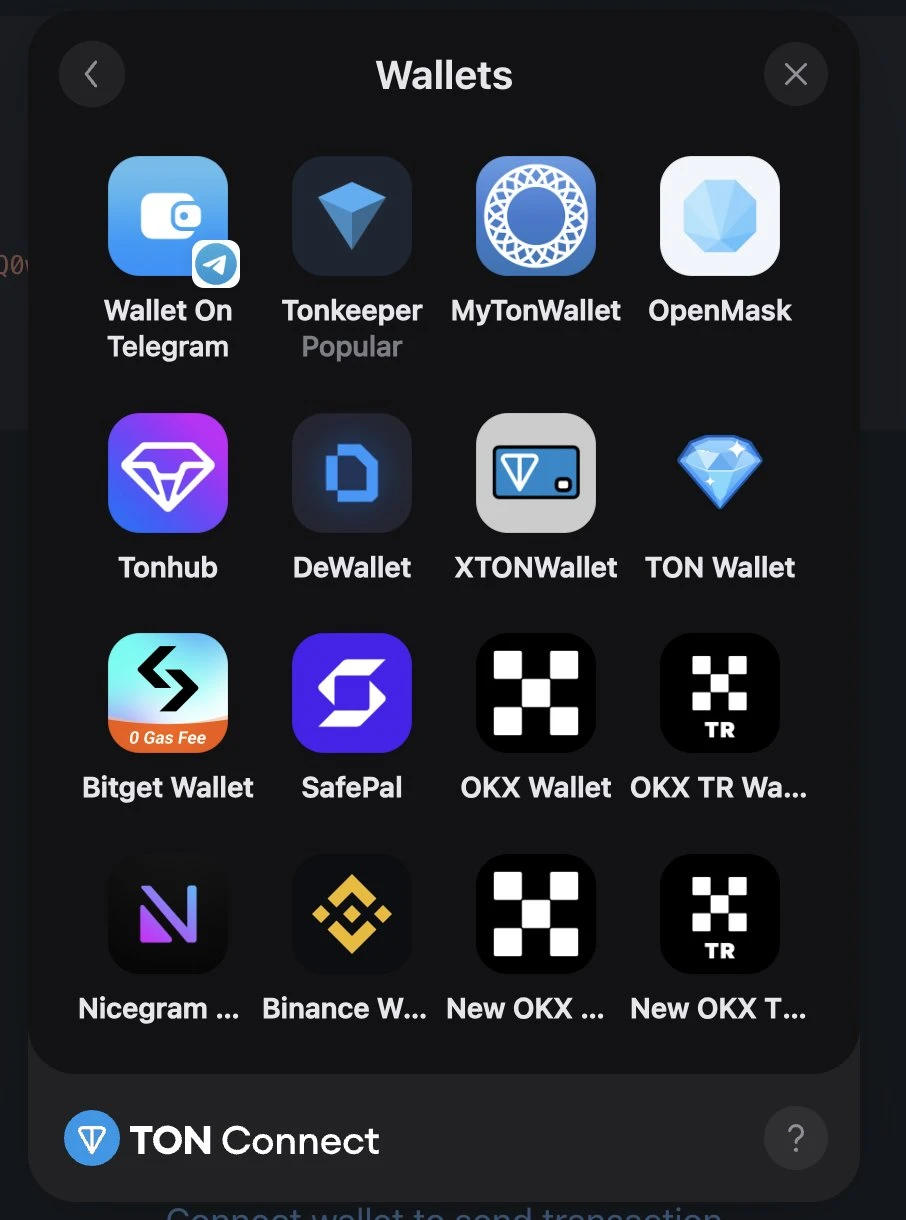The width and height of the screenshot is (906, 1220).
Task: Pick the OpenMask wallet
Action: coord(720,216)
